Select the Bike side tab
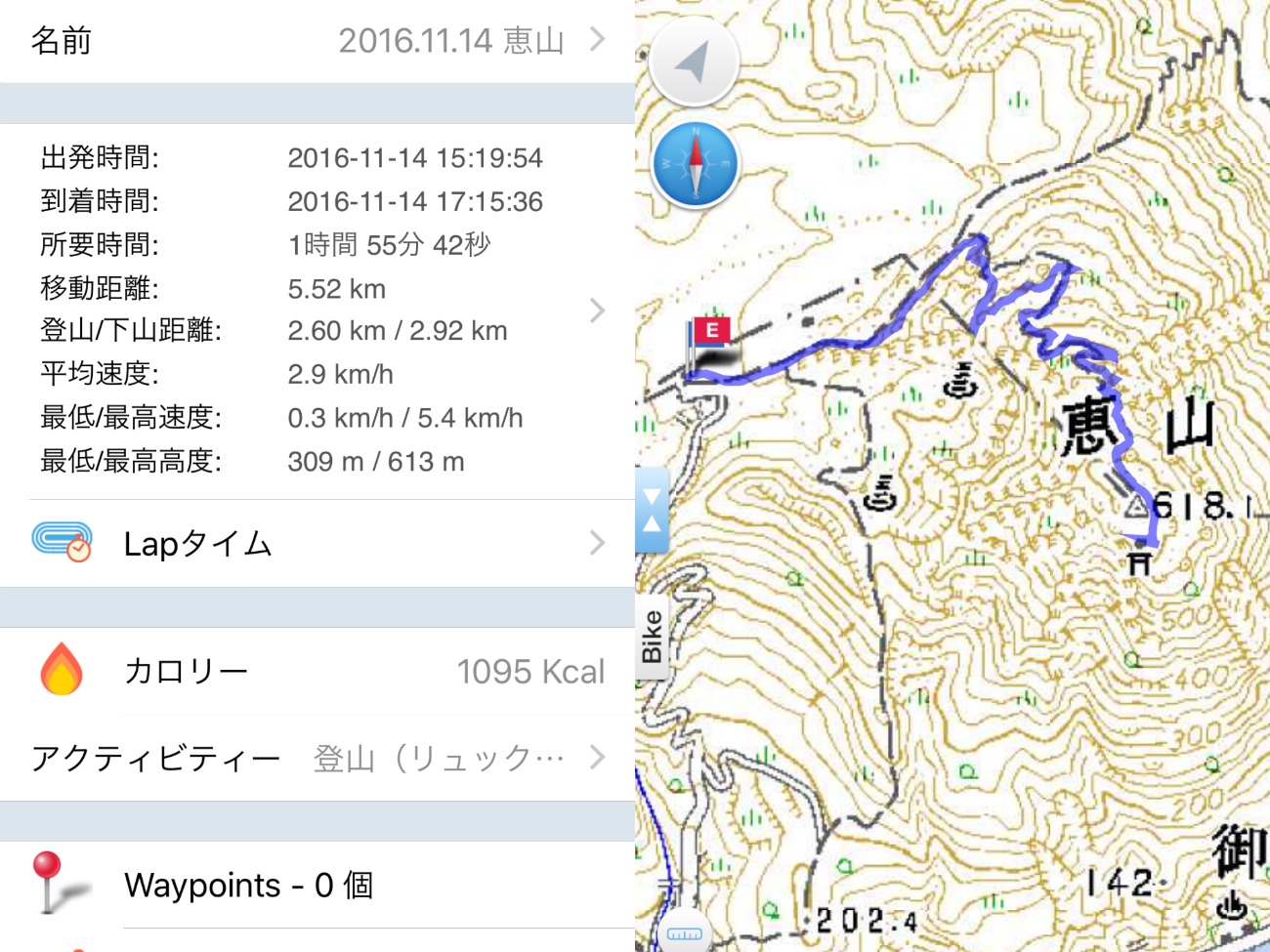1270x952 pixels. [652, 637]
